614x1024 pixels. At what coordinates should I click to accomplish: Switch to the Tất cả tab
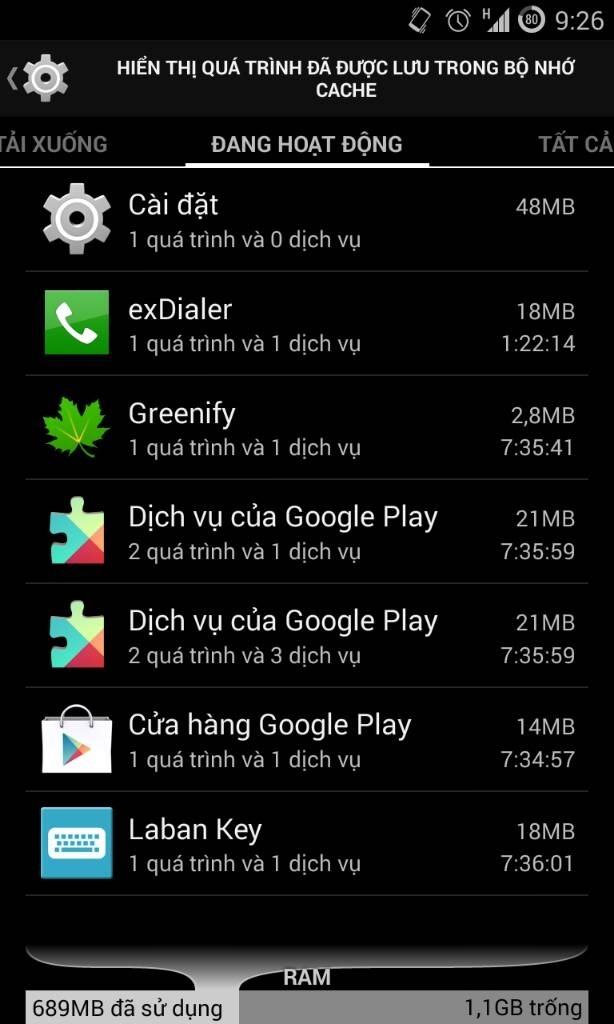tap(575, 144)
